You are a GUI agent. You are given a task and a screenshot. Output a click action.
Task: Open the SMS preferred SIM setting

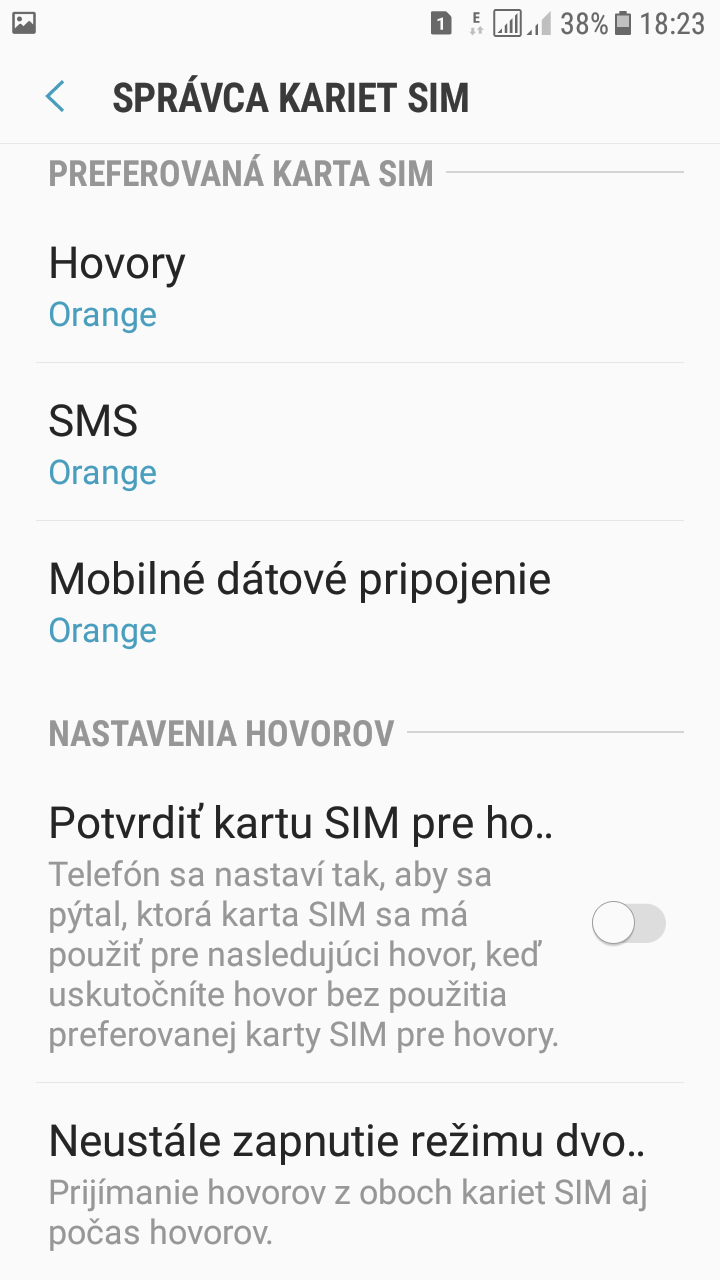pyautogui.click(x=360, y=442)
